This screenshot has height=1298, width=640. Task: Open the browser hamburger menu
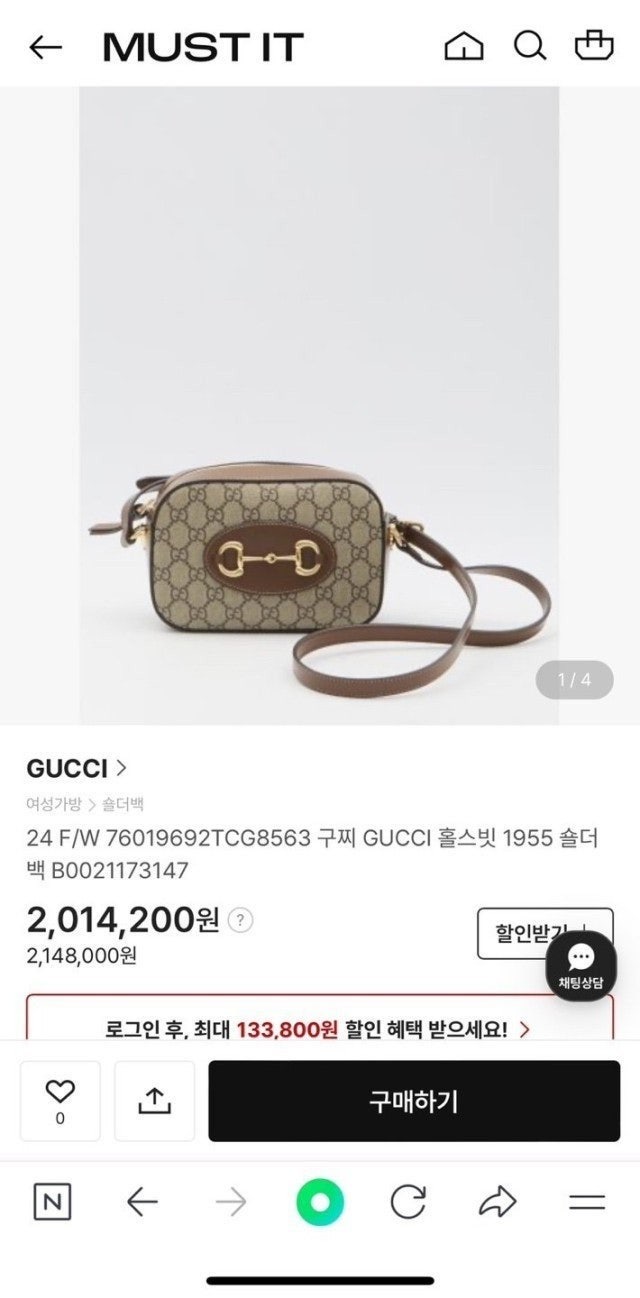point(587,1203)
